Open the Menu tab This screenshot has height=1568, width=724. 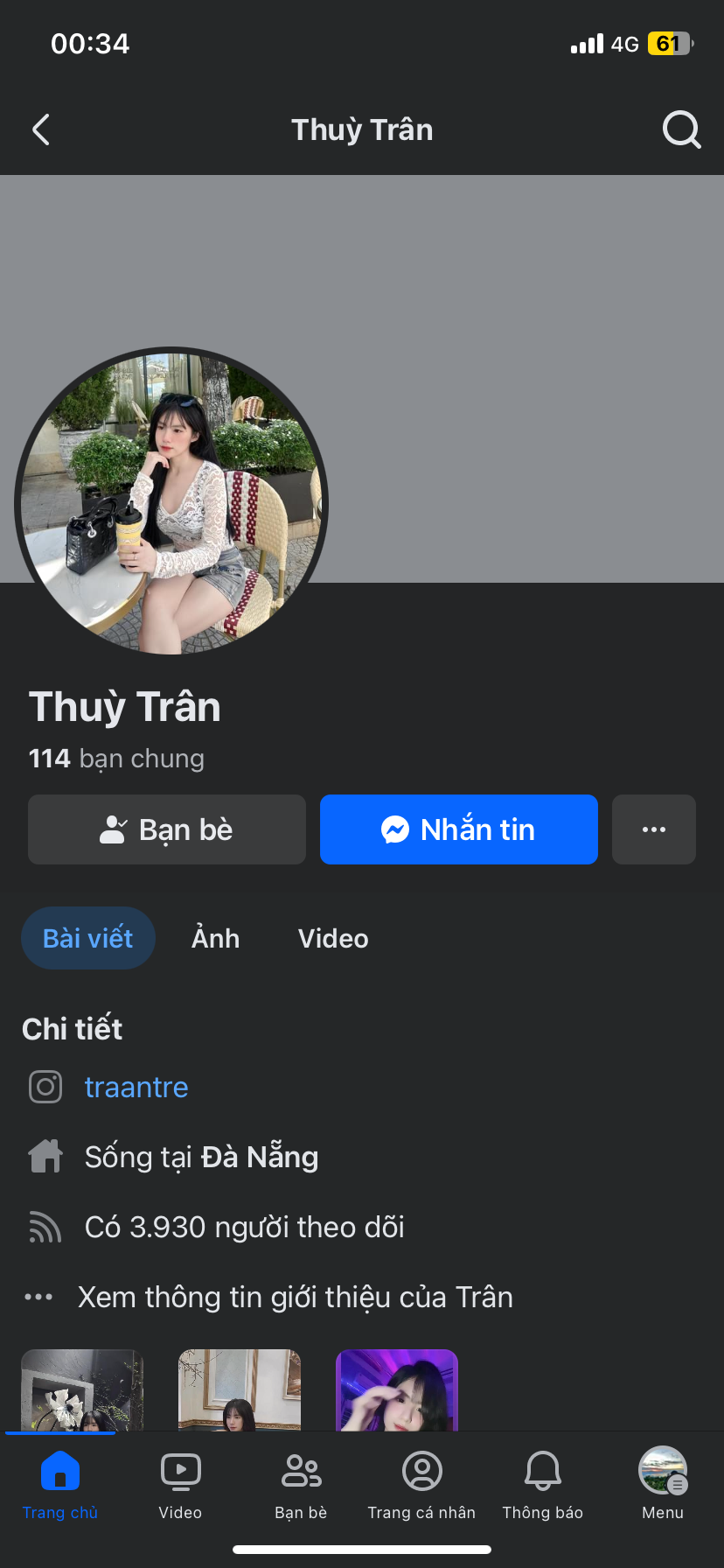pyautogui.click(x=662, y=1484)
